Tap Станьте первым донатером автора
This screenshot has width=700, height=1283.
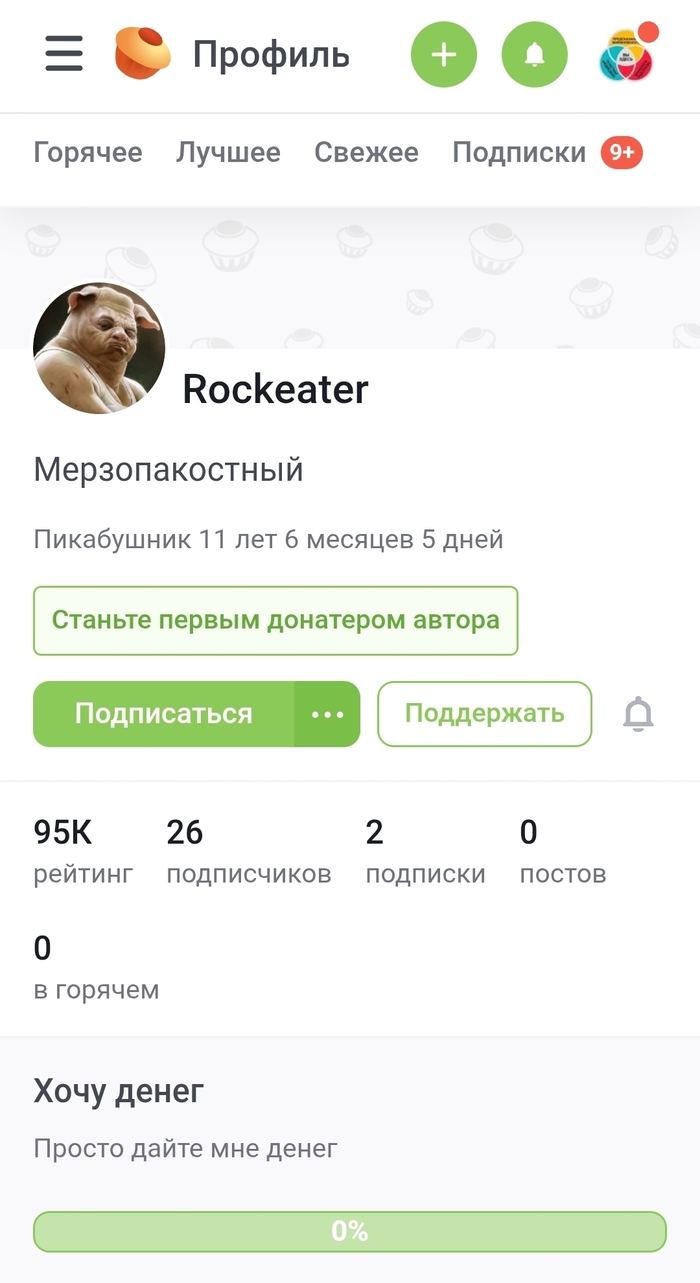click(275, 620)
